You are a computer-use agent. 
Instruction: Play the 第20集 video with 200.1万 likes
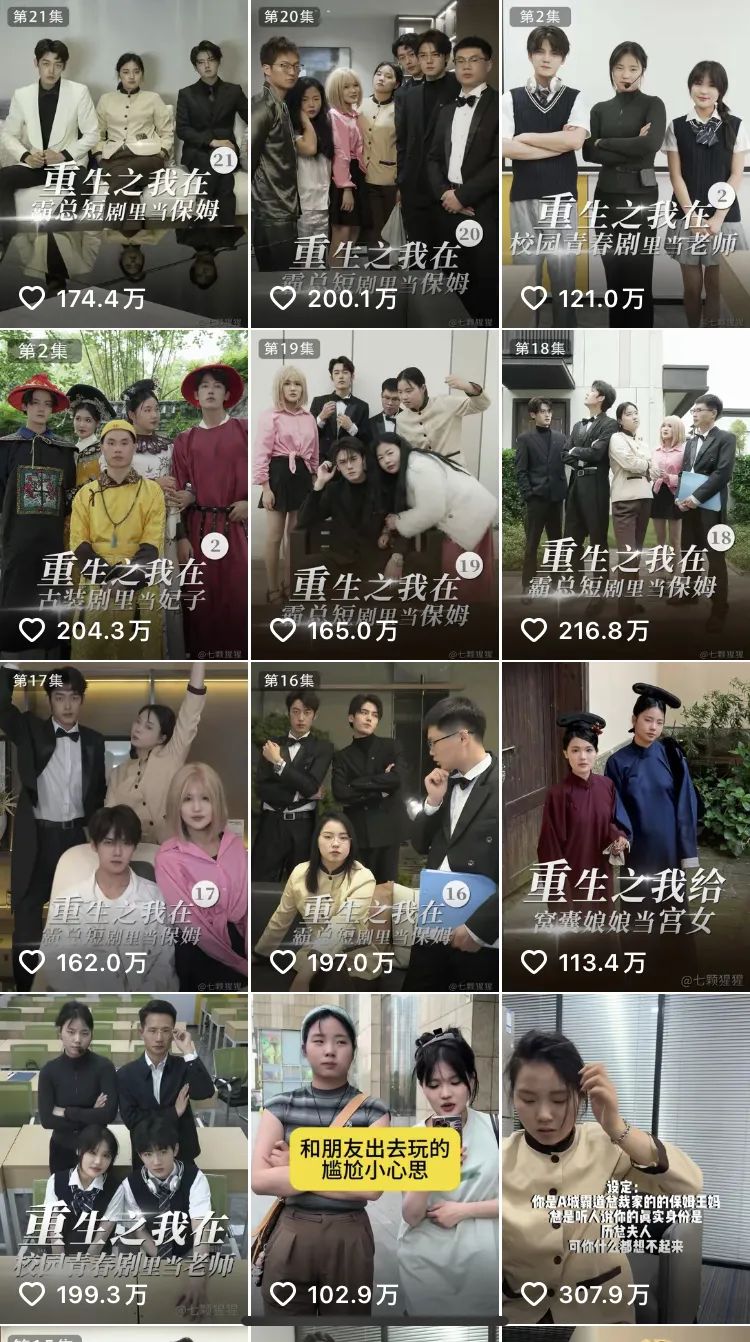(x=375, y=163)
